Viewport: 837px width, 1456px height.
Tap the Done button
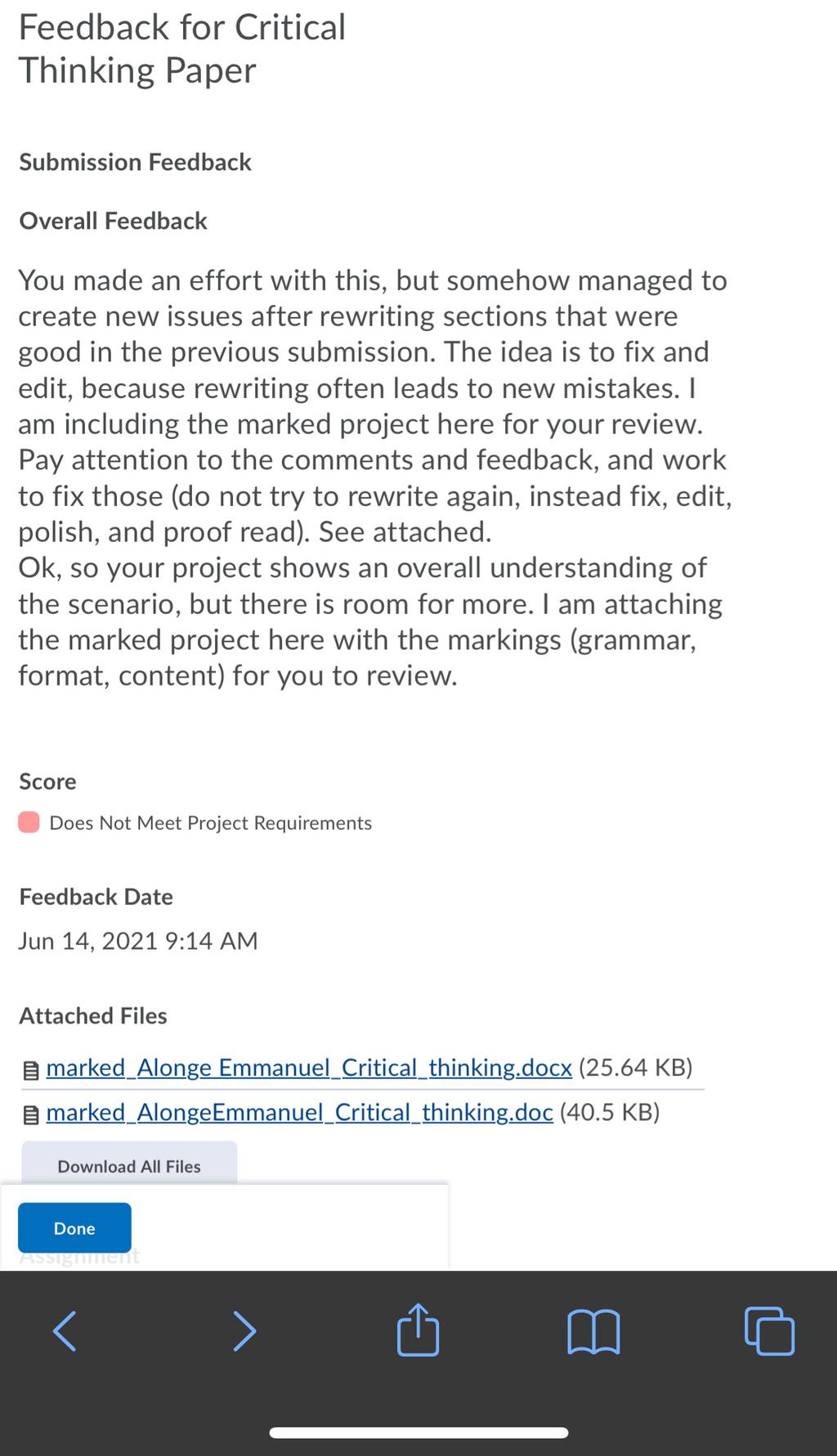pos(74,1228)
